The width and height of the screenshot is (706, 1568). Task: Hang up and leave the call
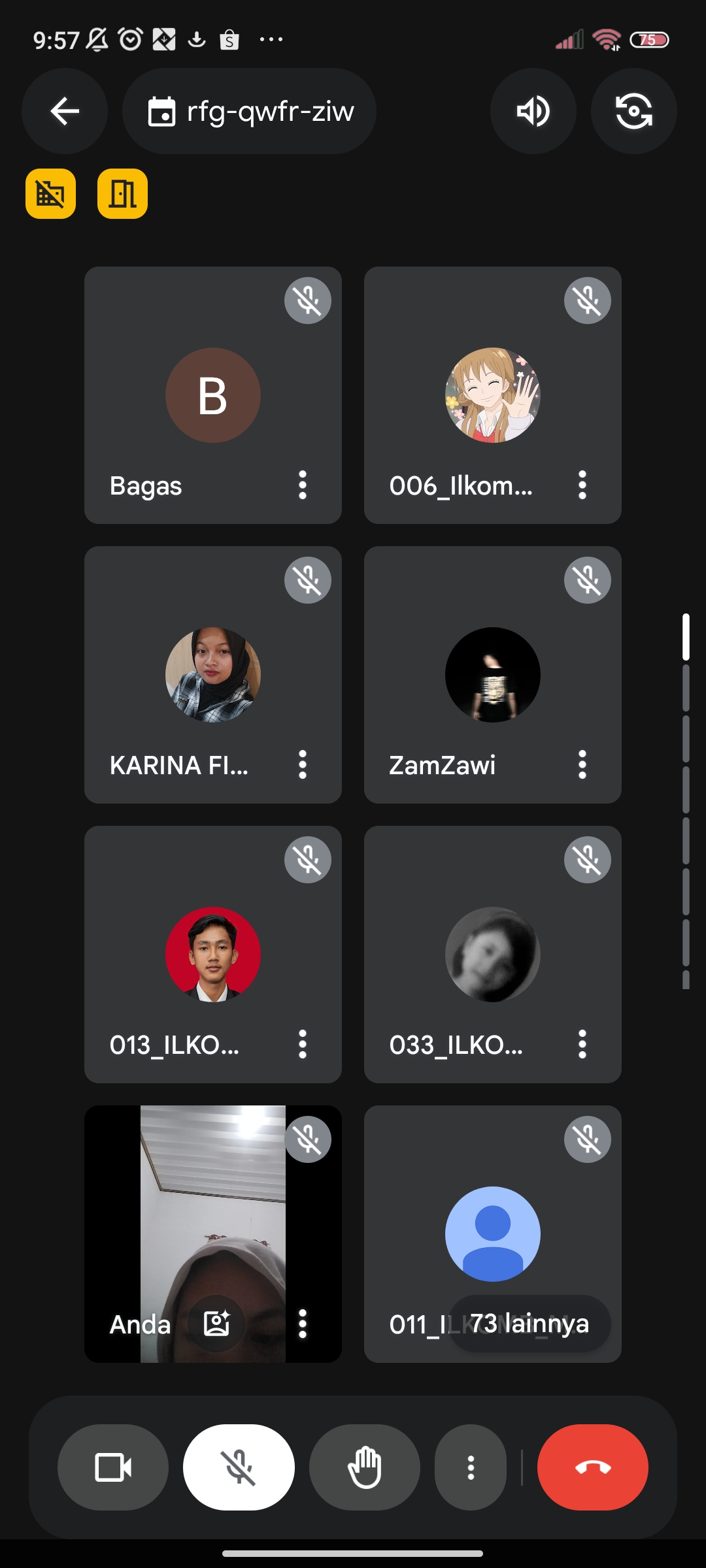tap(592, 1467)
